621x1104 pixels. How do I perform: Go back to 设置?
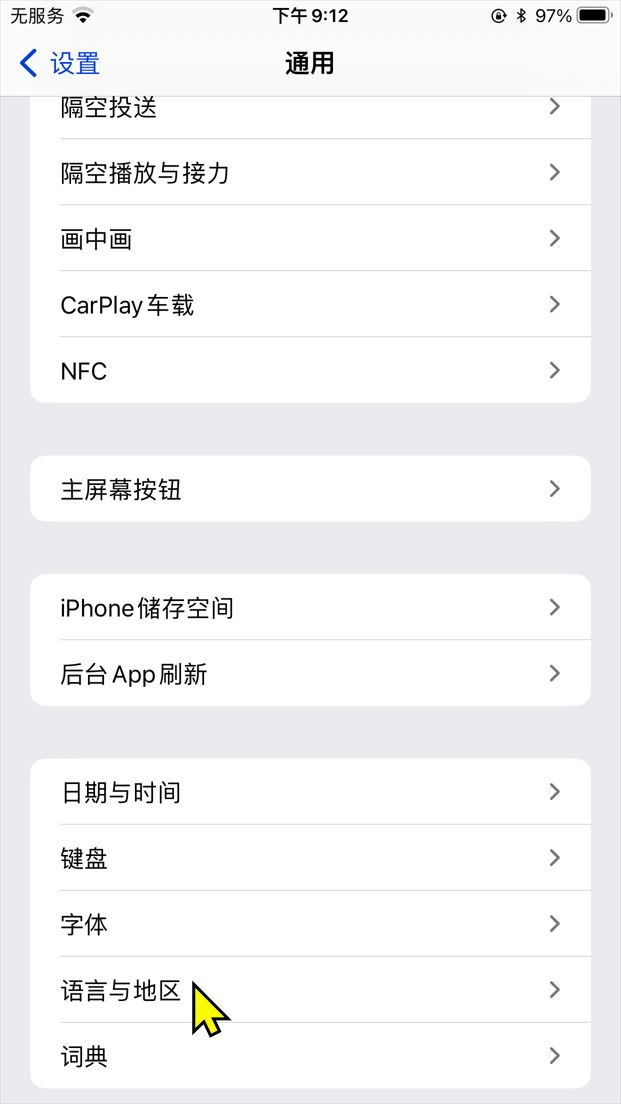coord(60,64)
